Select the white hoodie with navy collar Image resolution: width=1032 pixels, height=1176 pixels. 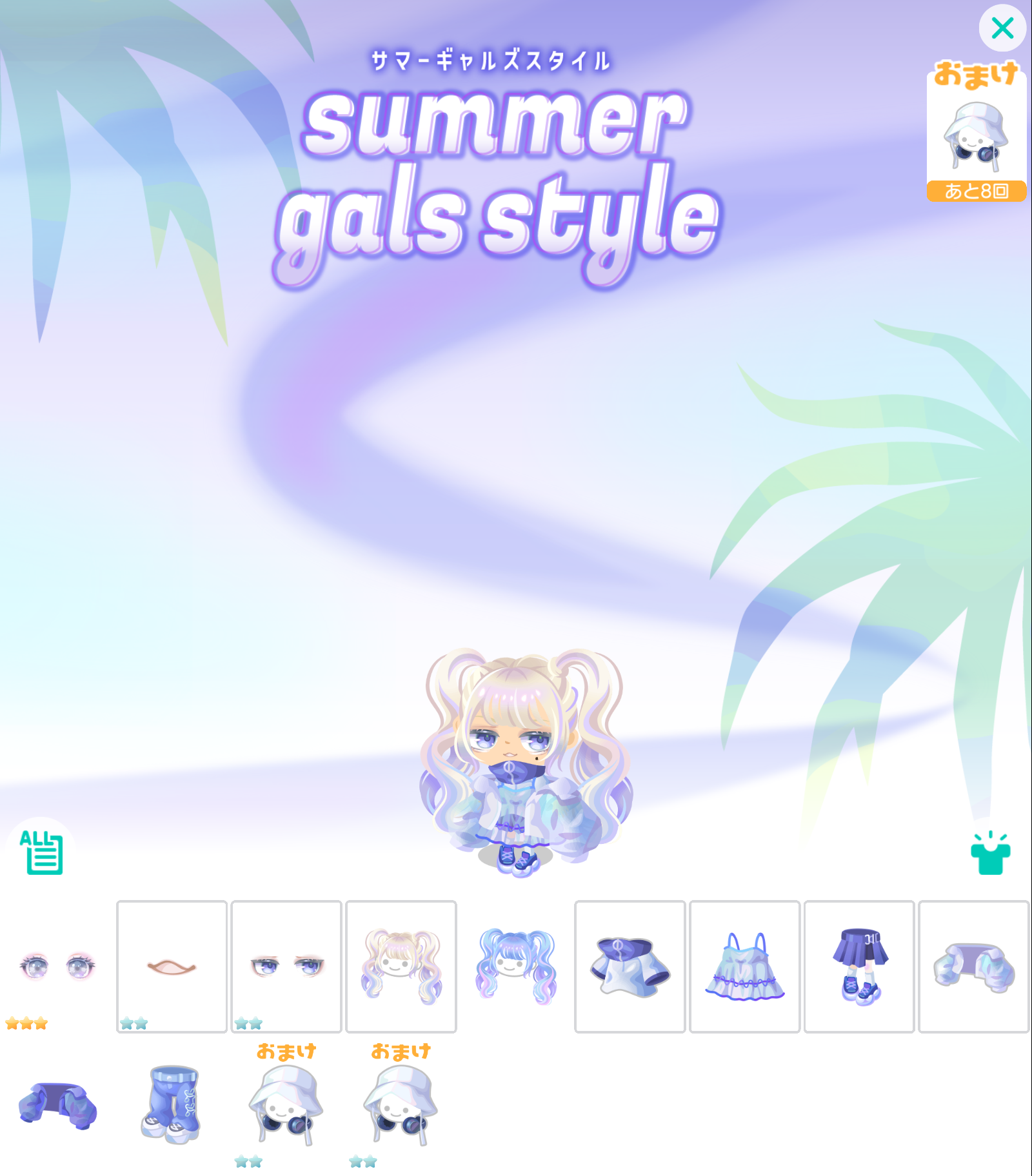point(630,966)
